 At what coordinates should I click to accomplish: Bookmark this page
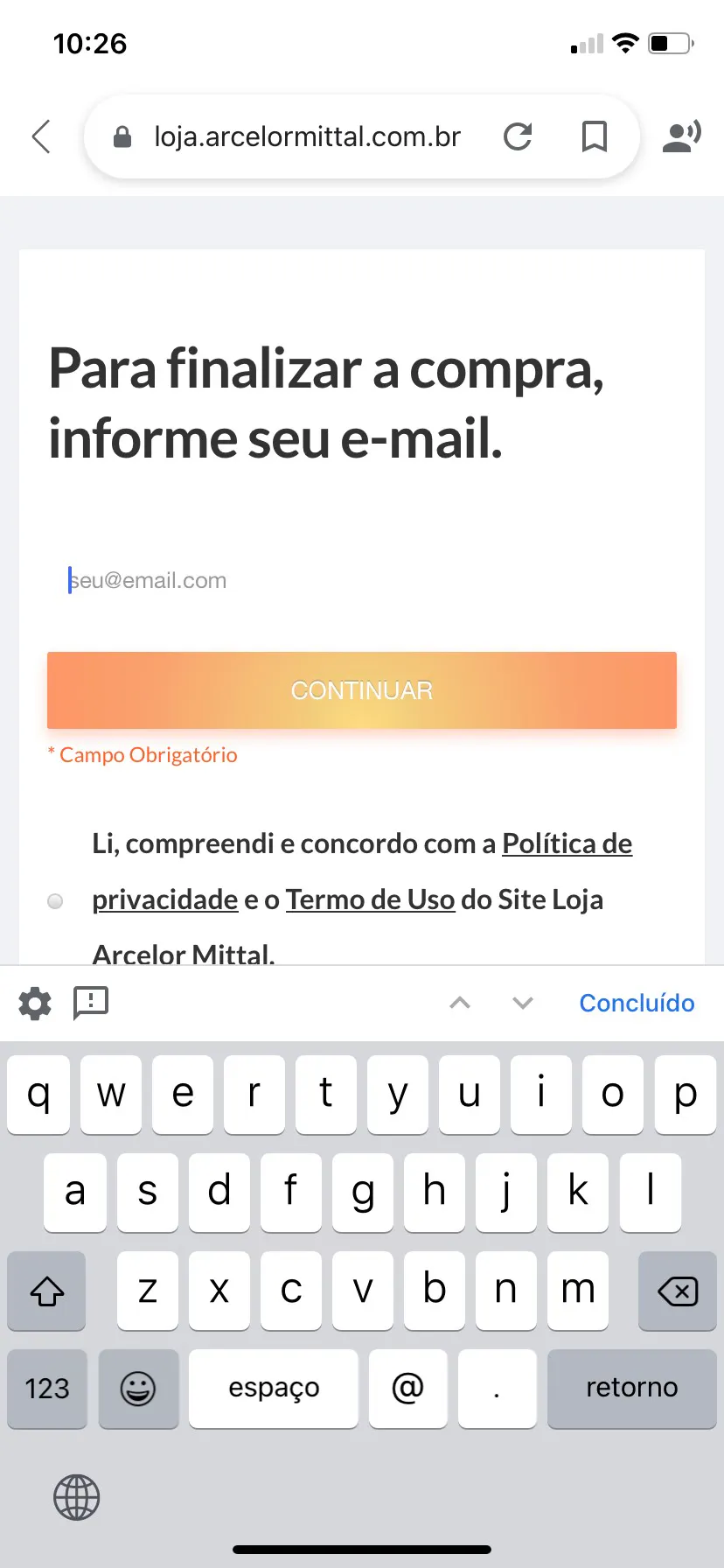pyautogui.click(x=595, y=136)
